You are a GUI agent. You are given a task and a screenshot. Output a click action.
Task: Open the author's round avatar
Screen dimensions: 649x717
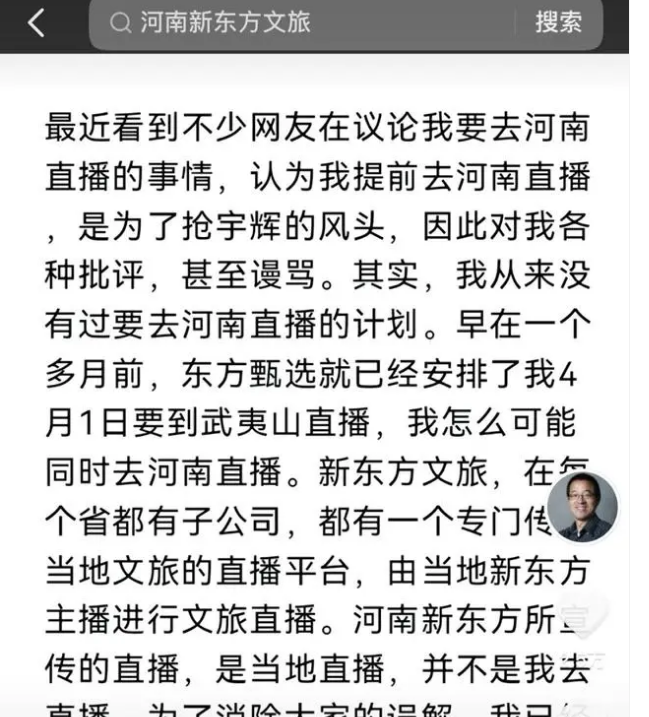pyautogui.click(x=583, y=507)
